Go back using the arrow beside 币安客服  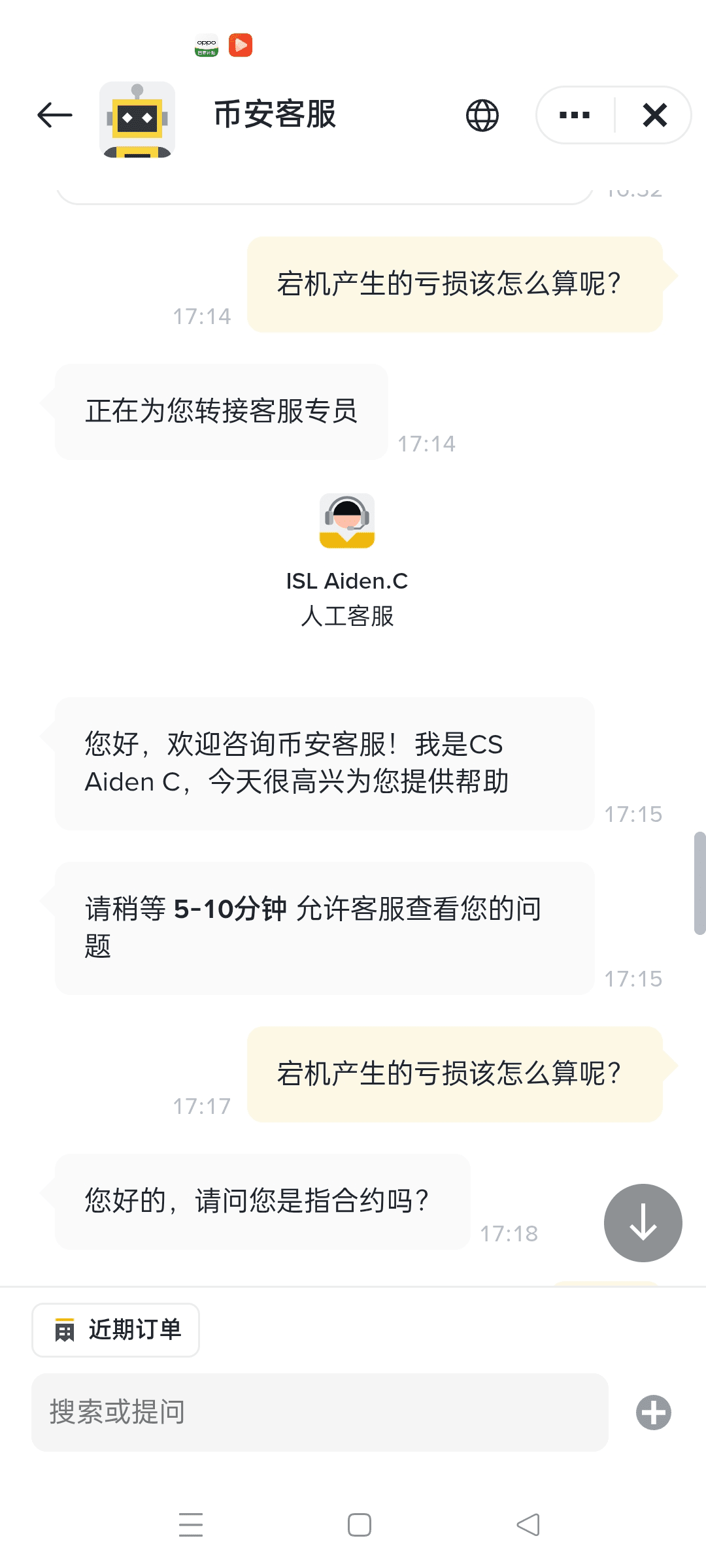coord(55,116)
